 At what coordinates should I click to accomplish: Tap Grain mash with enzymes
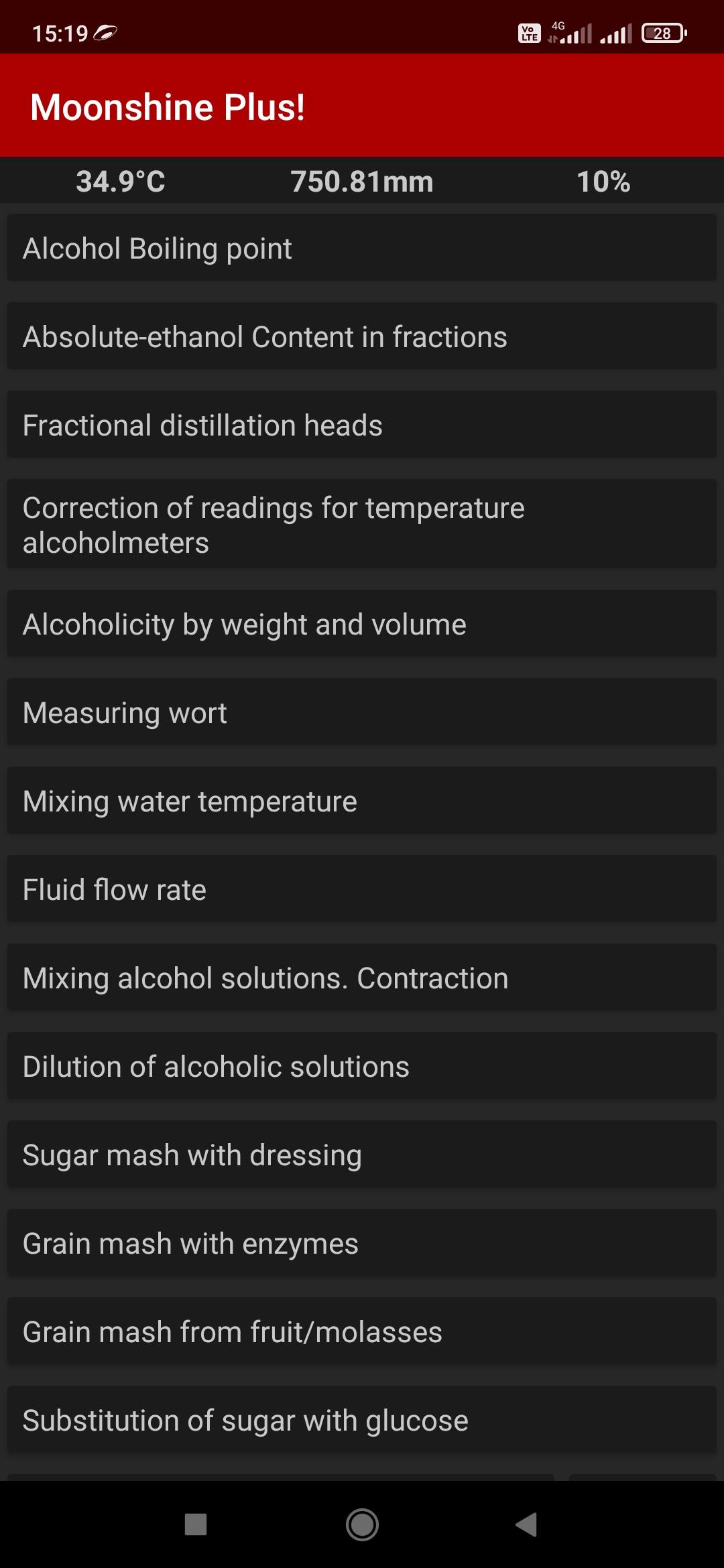click(x=362, y=1243)
